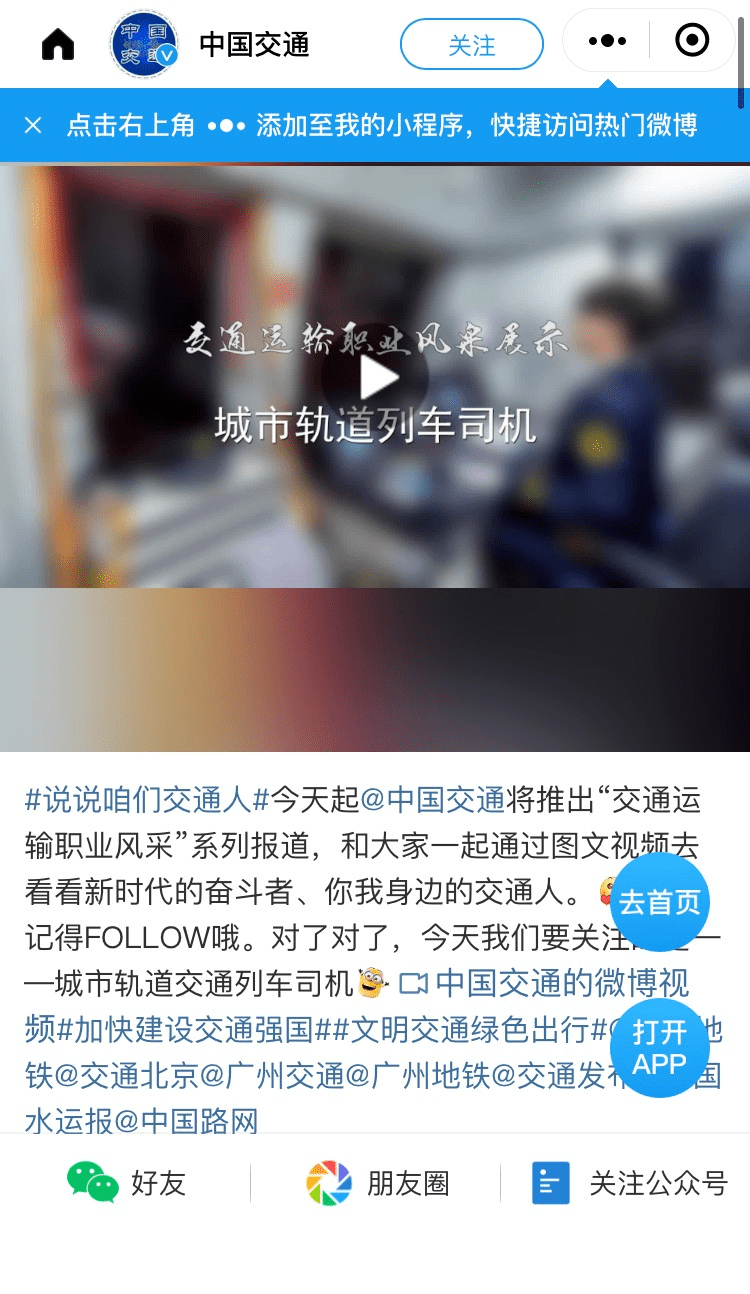Go to the home icon

point(58,44)
